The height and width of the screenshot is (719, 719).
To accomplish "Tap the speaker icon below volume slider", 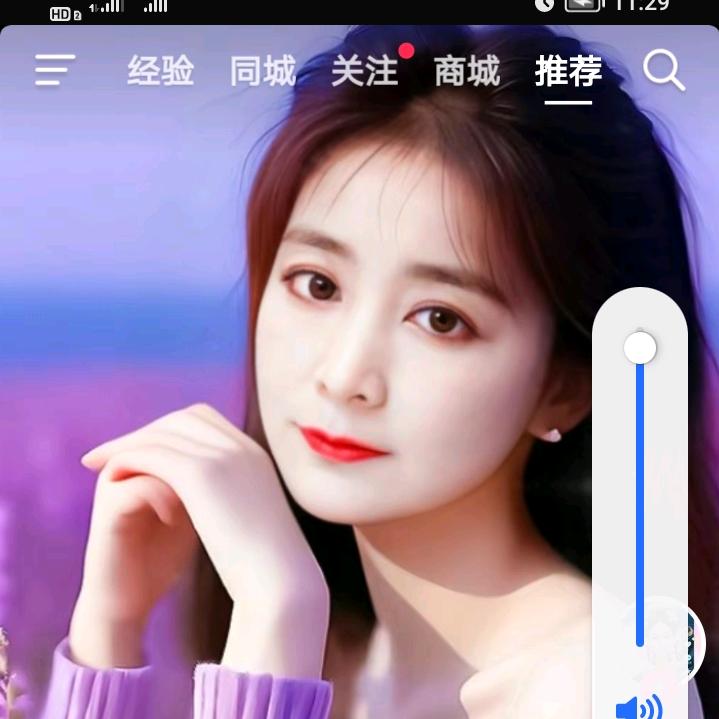I will pyautogui.click(x=639, y=708).
